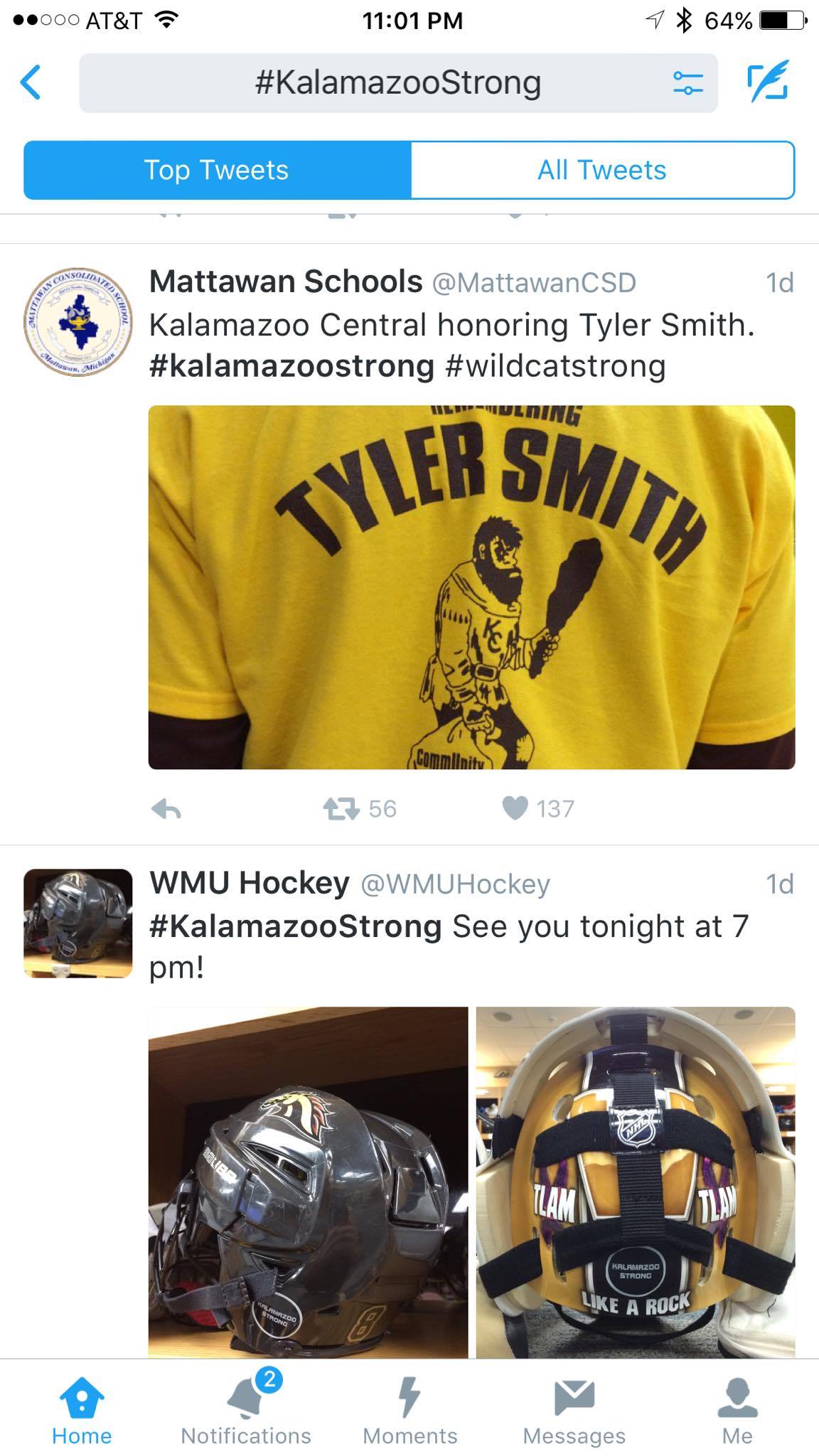Switch to the Moments tab
The height and width of the screenshot is (1456, 819).
click(x=409, y=1411)
